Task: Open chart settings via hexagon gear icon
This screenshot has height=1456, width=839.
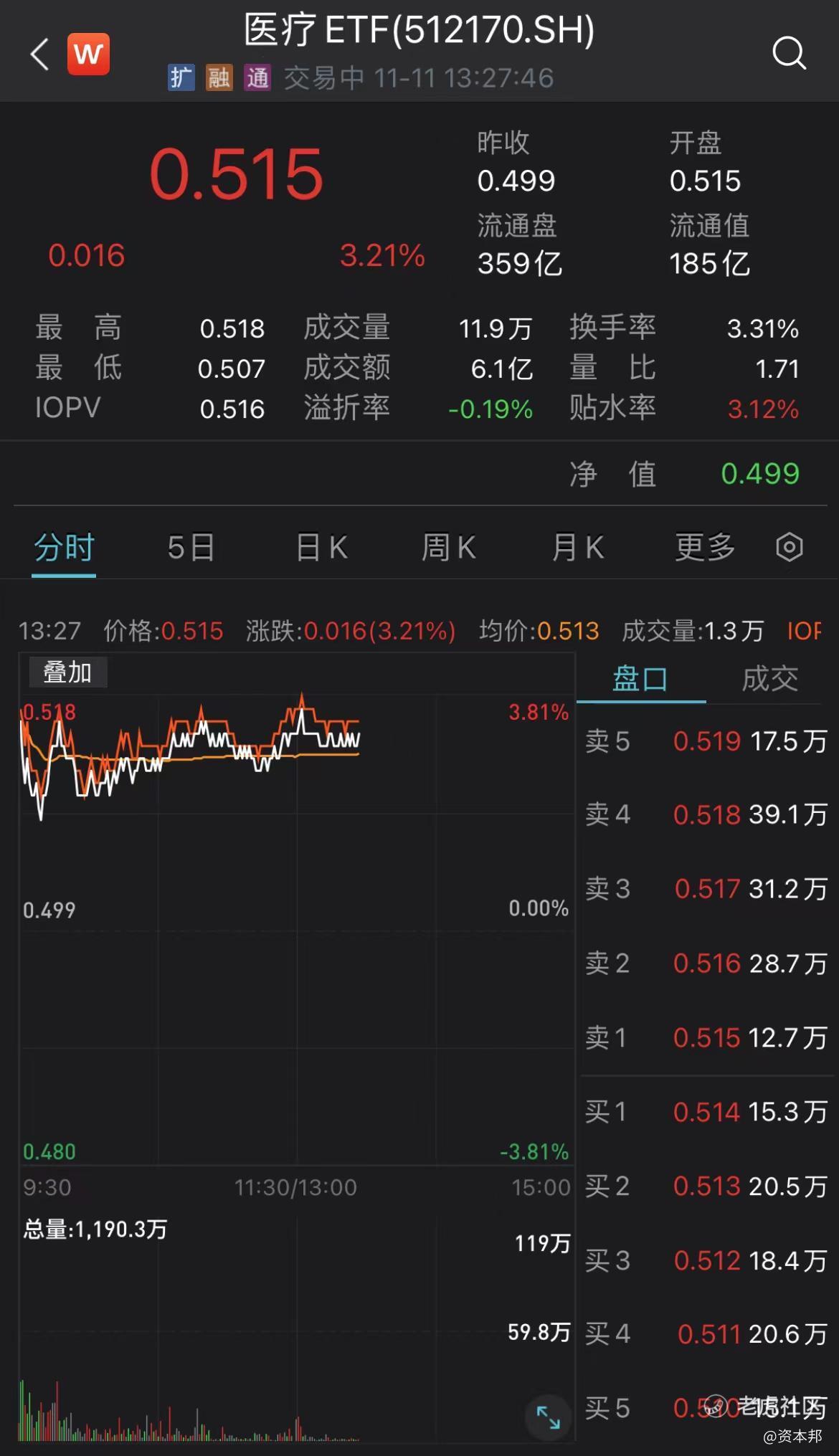Action: (x=789, y=546)
